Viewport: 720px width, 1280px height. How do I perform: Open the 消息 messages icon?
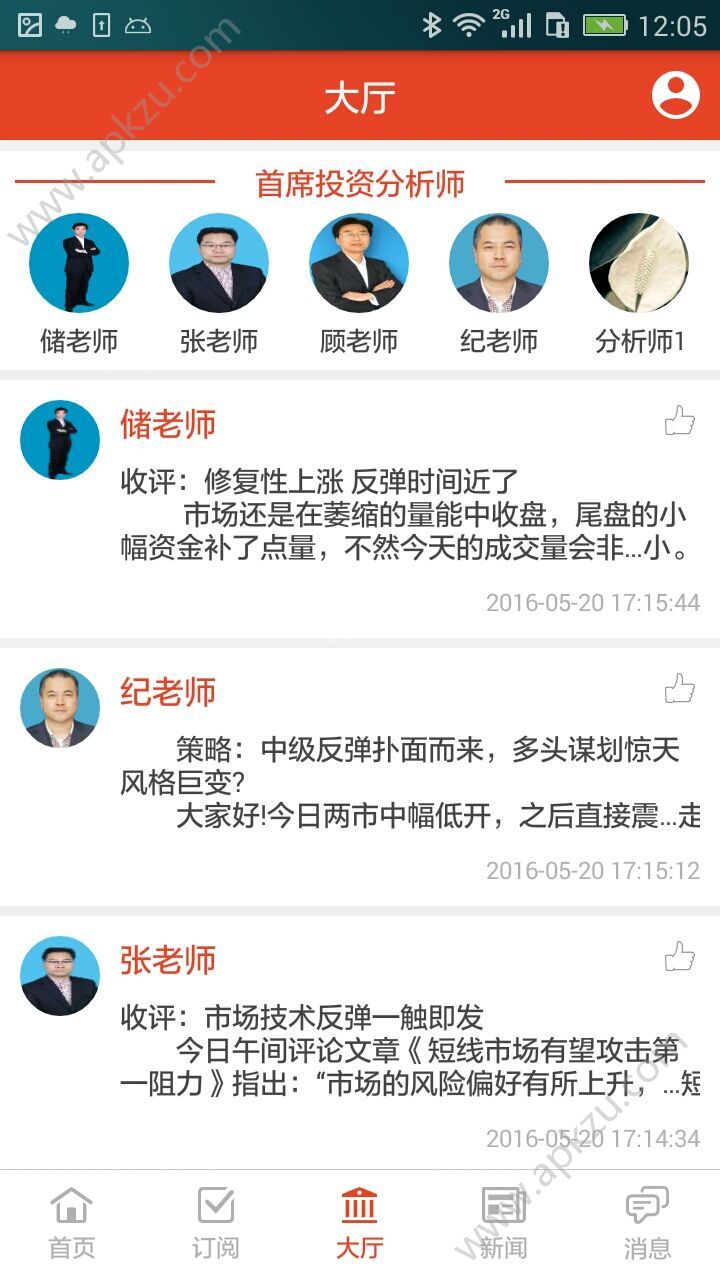click(650, 1210)
